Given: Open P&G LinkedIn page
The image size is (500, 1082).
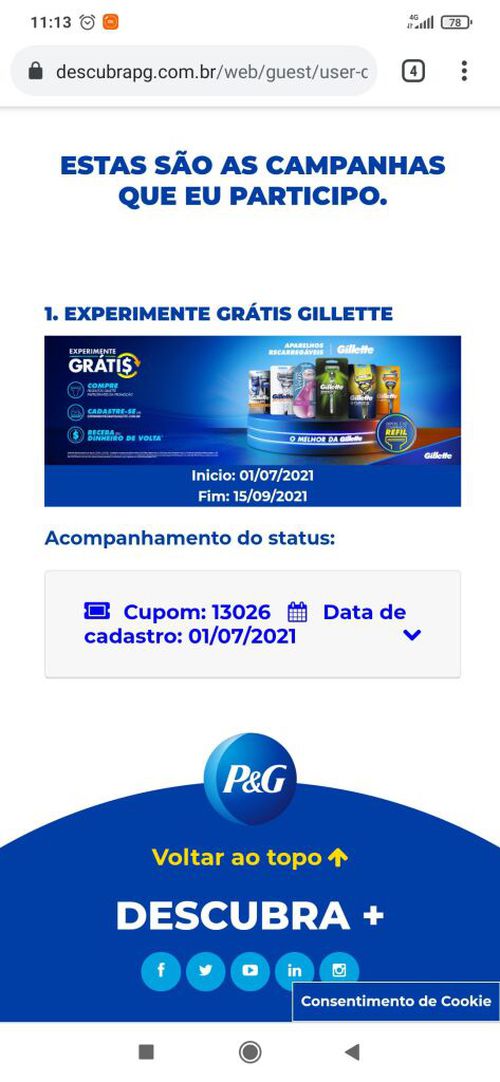Looking at the screenshot, I should pos(294,970).
